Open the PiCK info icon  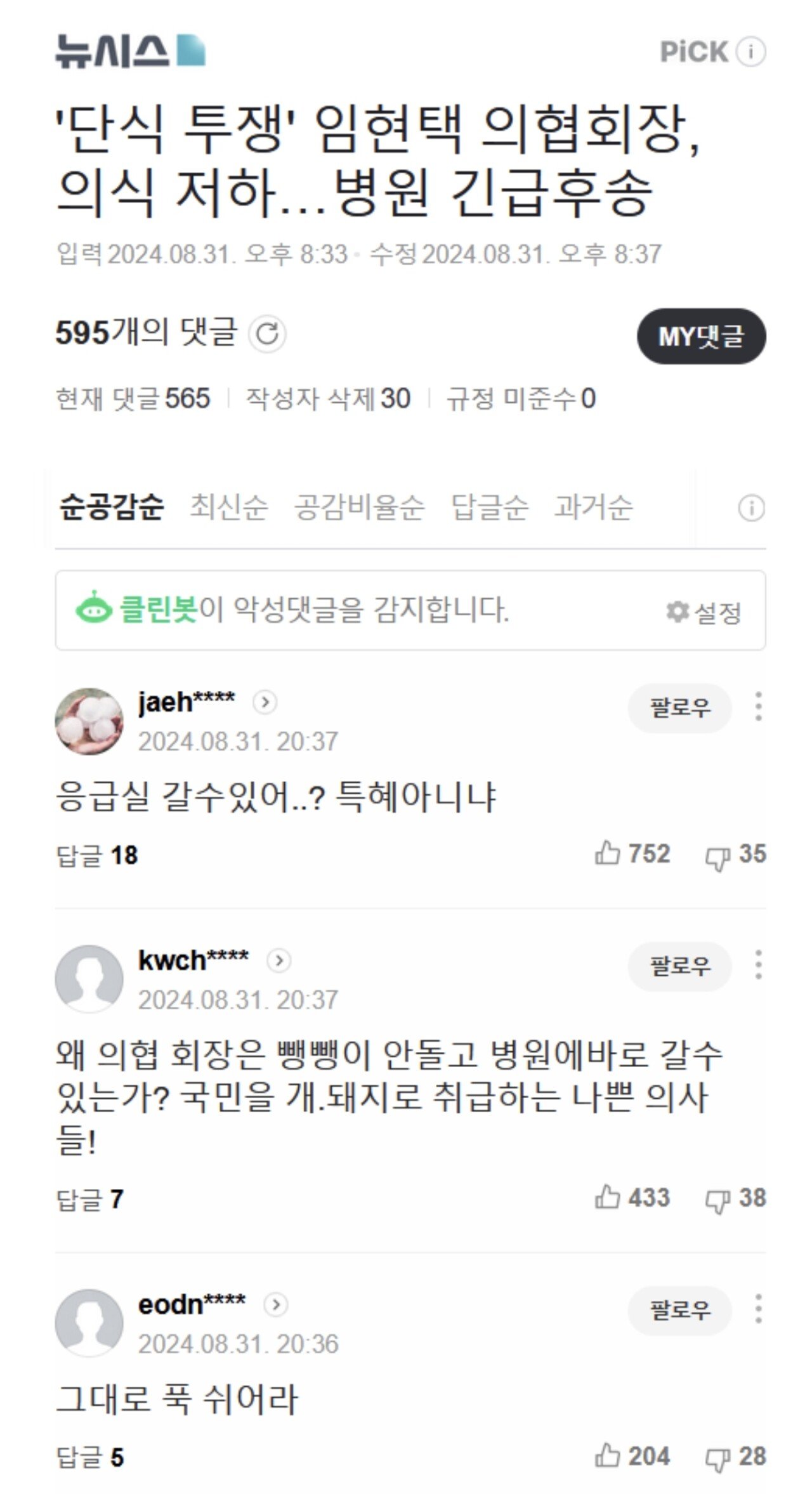tap(751, 52)
